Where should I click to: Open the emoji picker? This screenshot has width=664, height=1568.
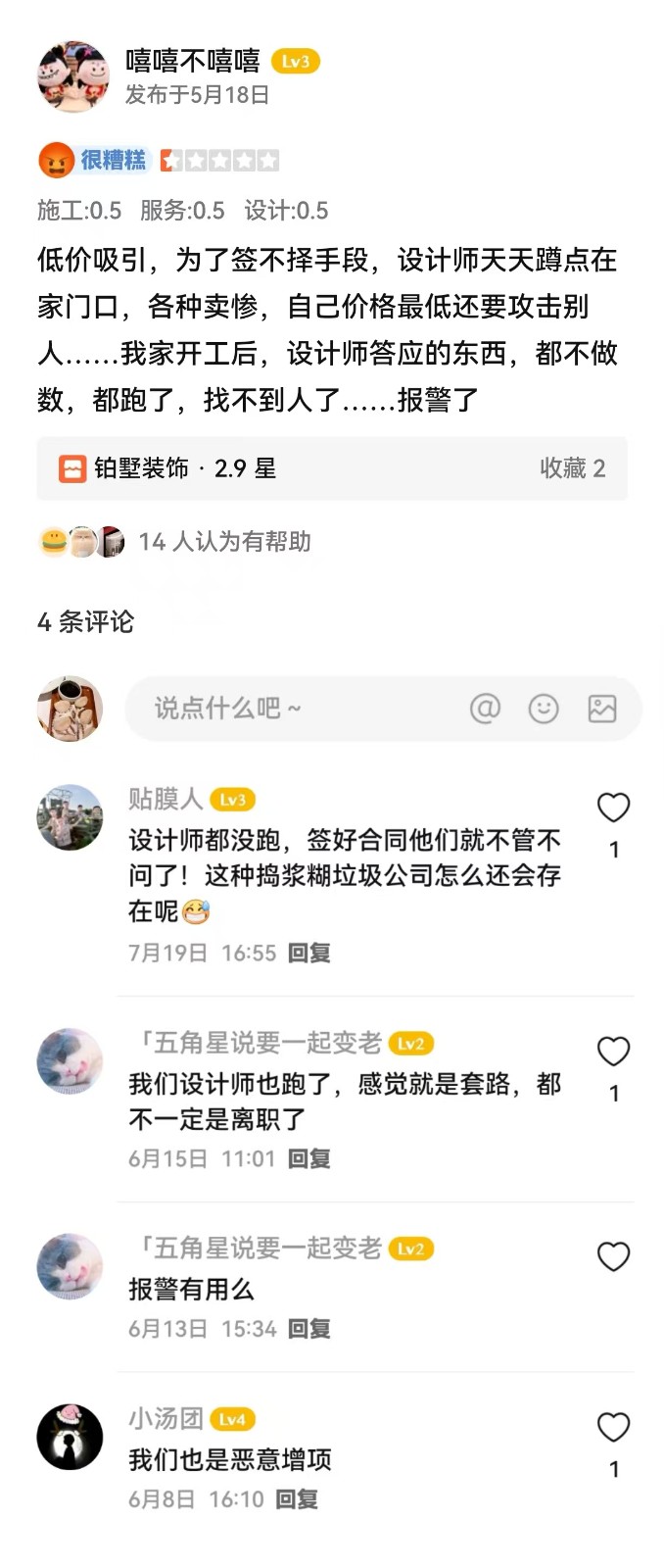tap(544, 708)
